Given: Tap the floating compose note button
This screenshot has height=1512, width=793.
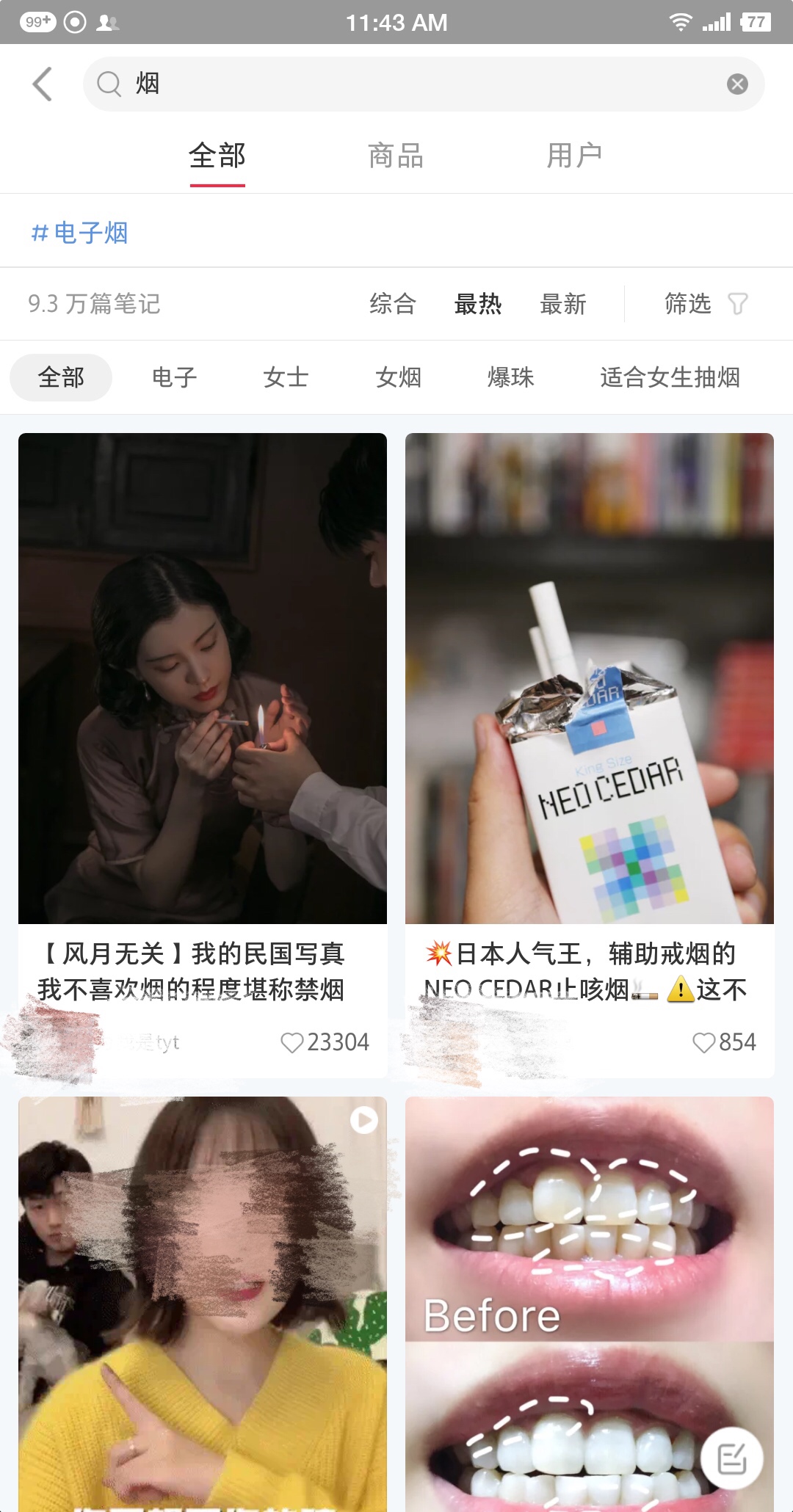Looking at the screenshot, I should tap(731, 1458).
